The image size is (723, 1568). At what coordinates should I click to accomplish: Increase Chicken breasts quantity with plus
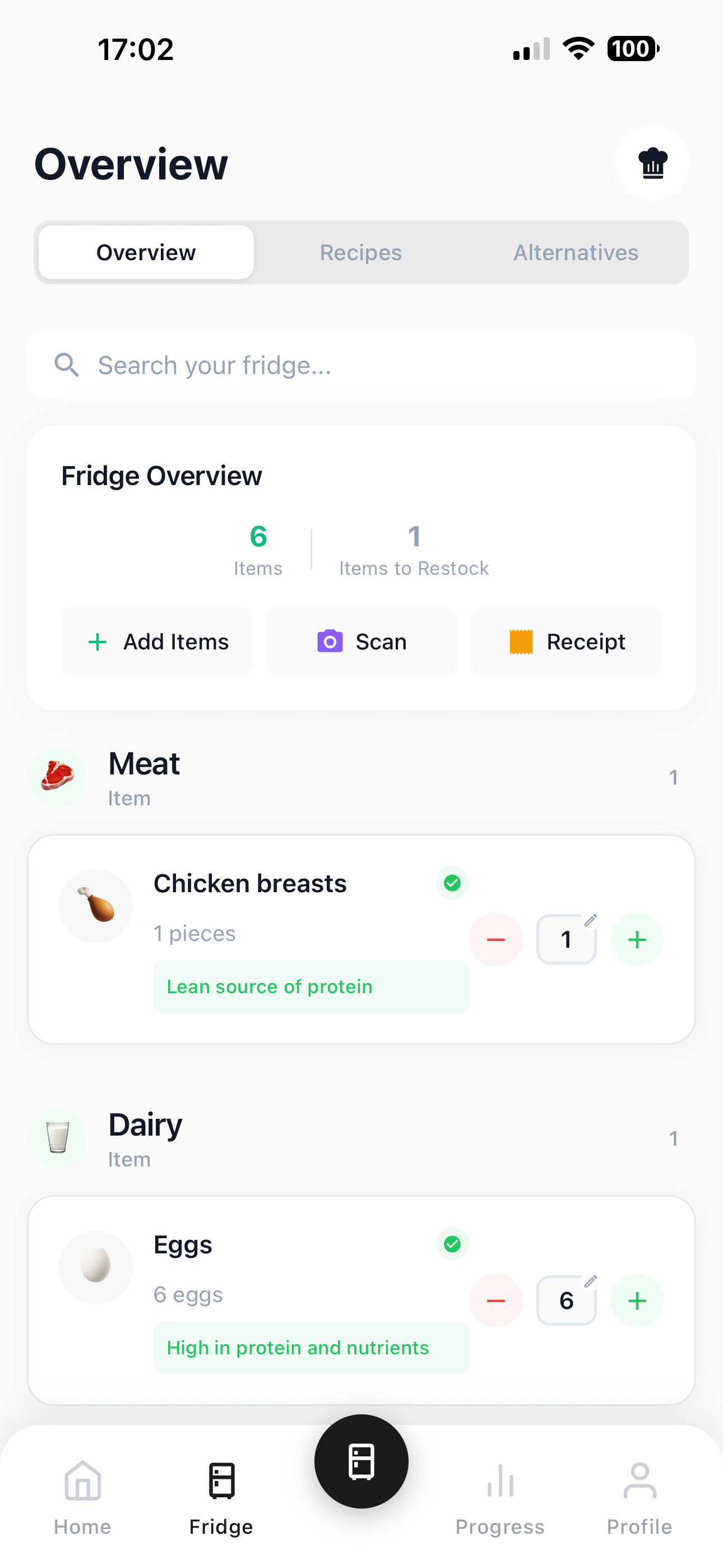point(637,939)
